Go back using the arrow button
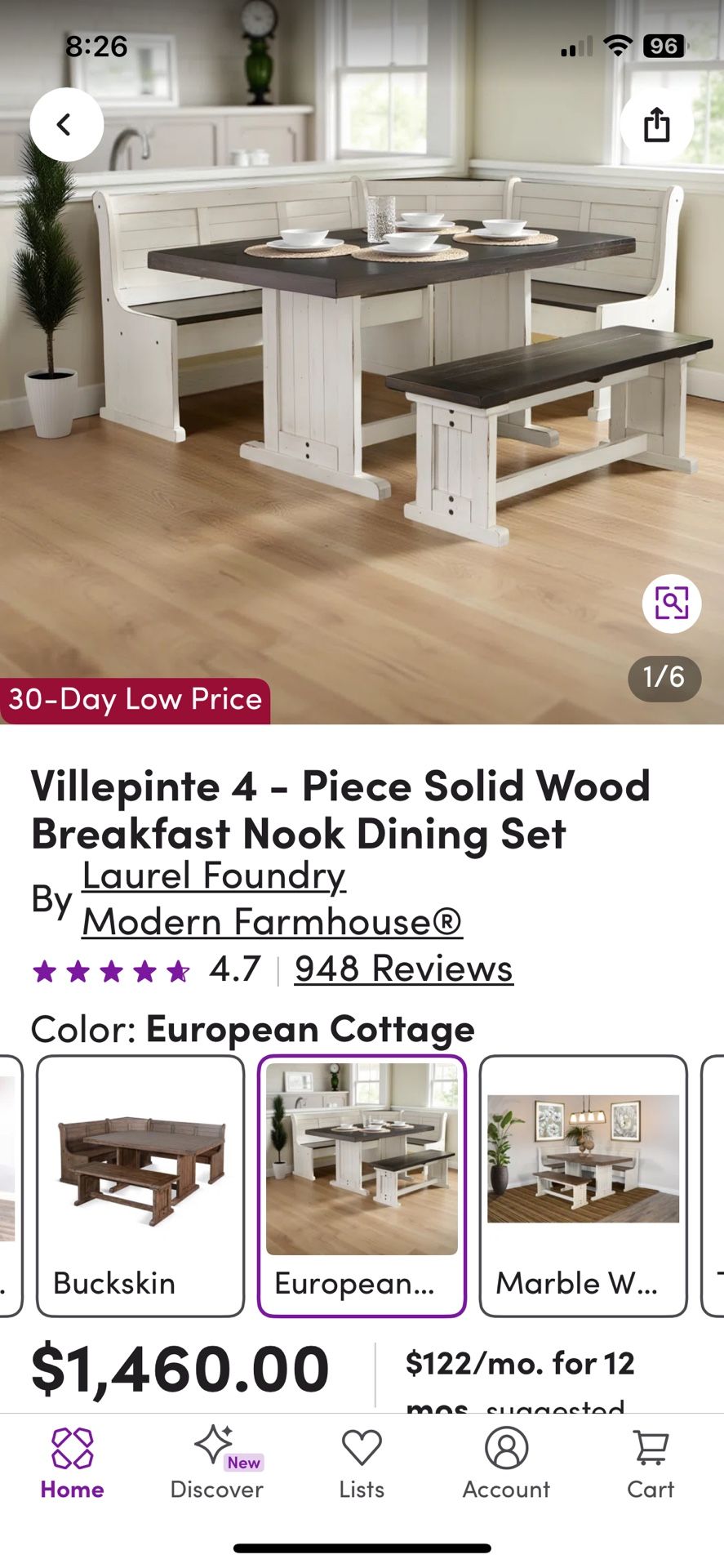This screenshot has width=724, height=1568. point(66,124)
